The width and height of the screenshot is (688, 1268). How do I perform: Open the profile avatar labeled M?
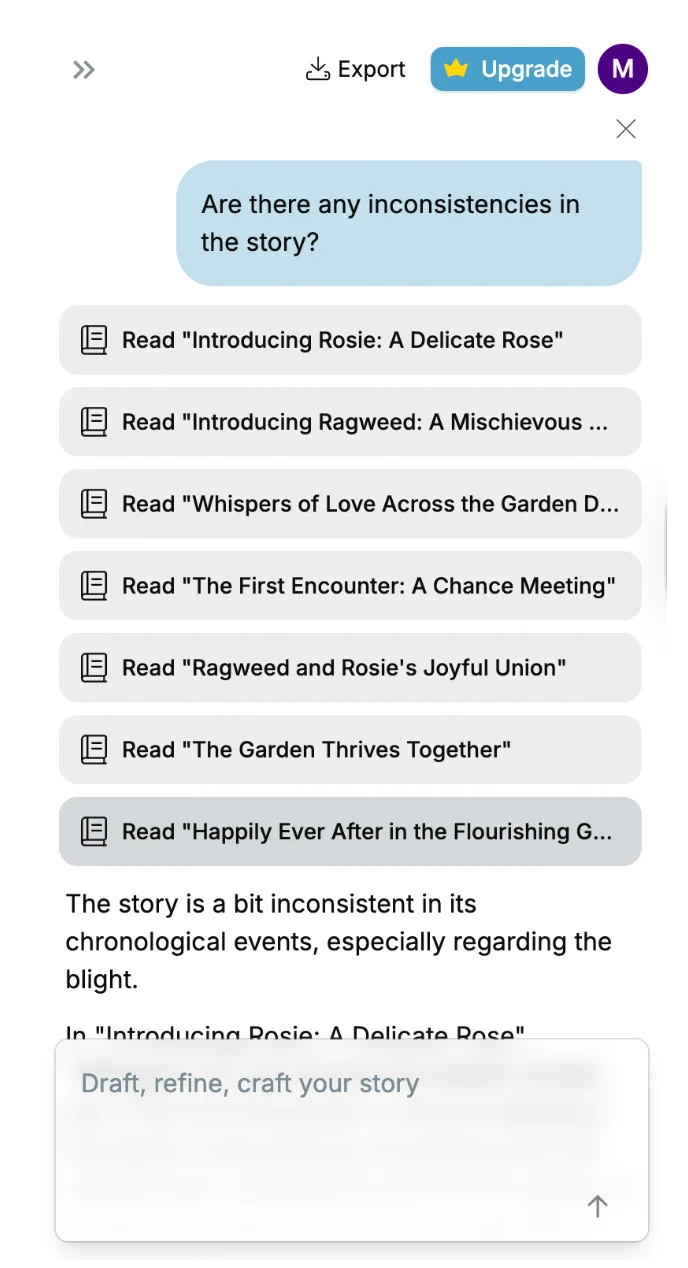tap(622, 70)
